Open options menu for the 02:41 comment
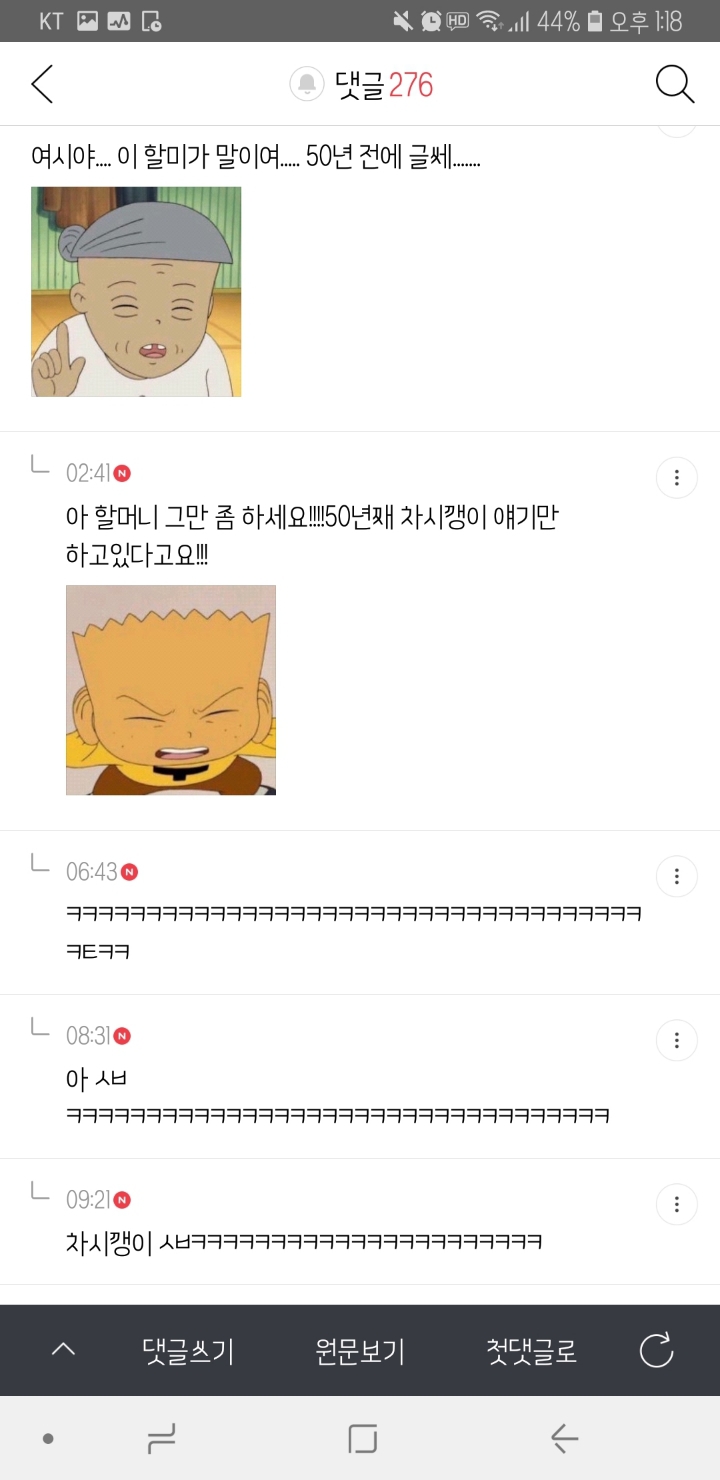 677,478
